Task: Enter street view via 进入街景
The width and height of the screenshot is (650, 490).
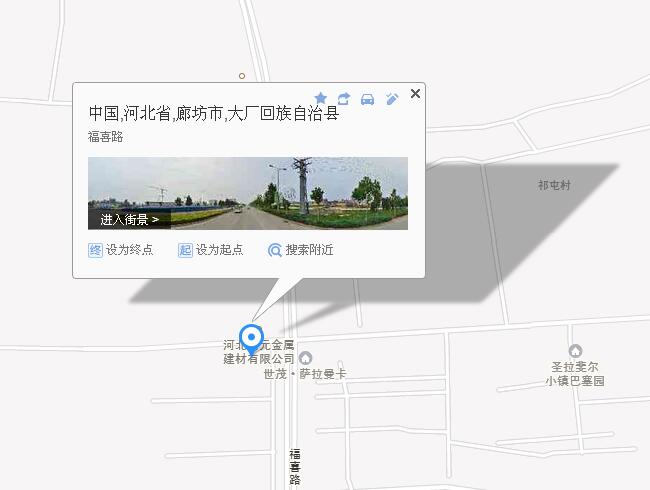Action: [x=129, y=219]
